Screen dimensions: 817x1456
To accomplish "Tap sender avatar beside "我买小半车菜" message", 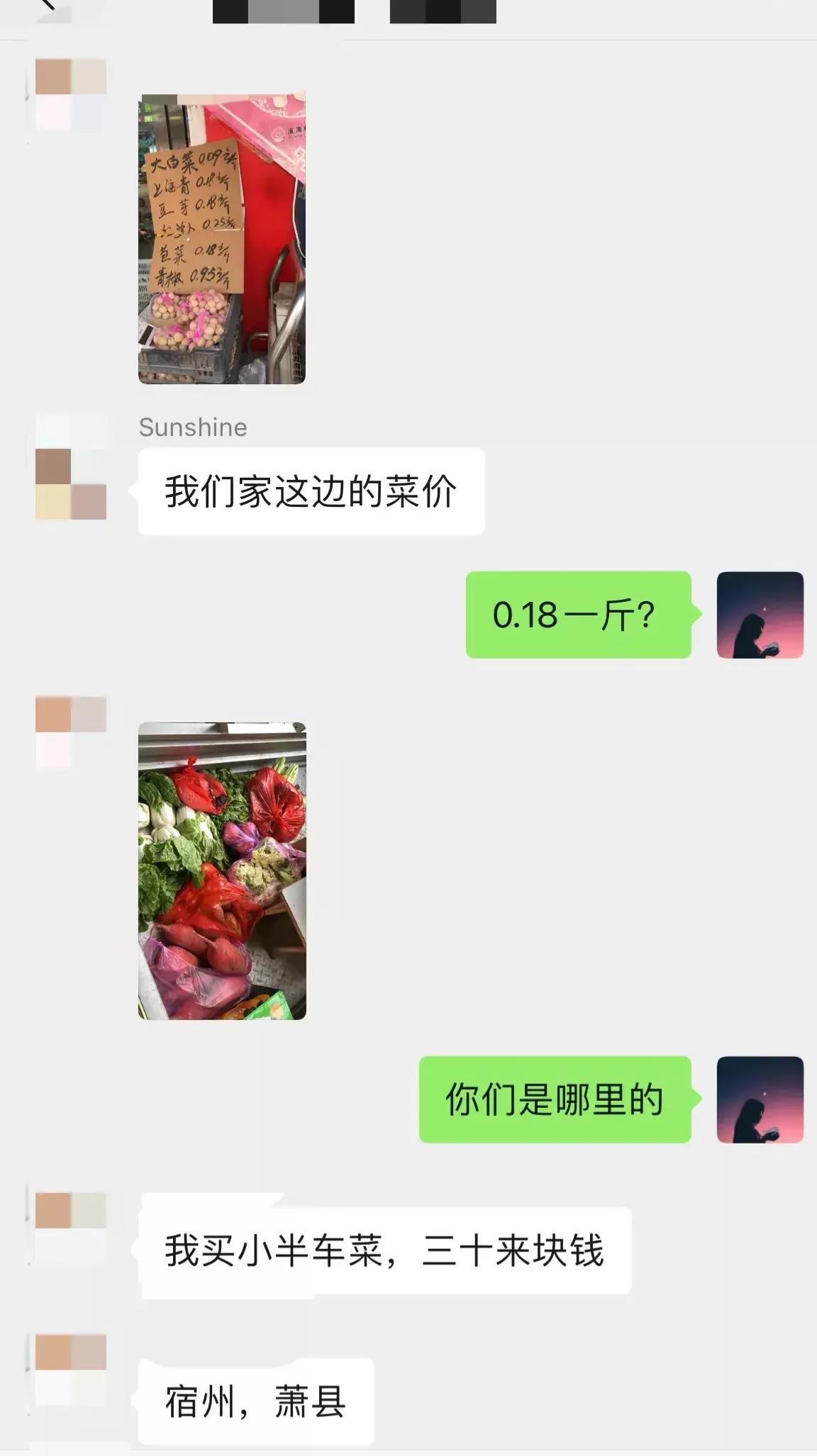I will (x=71, y=1228).
